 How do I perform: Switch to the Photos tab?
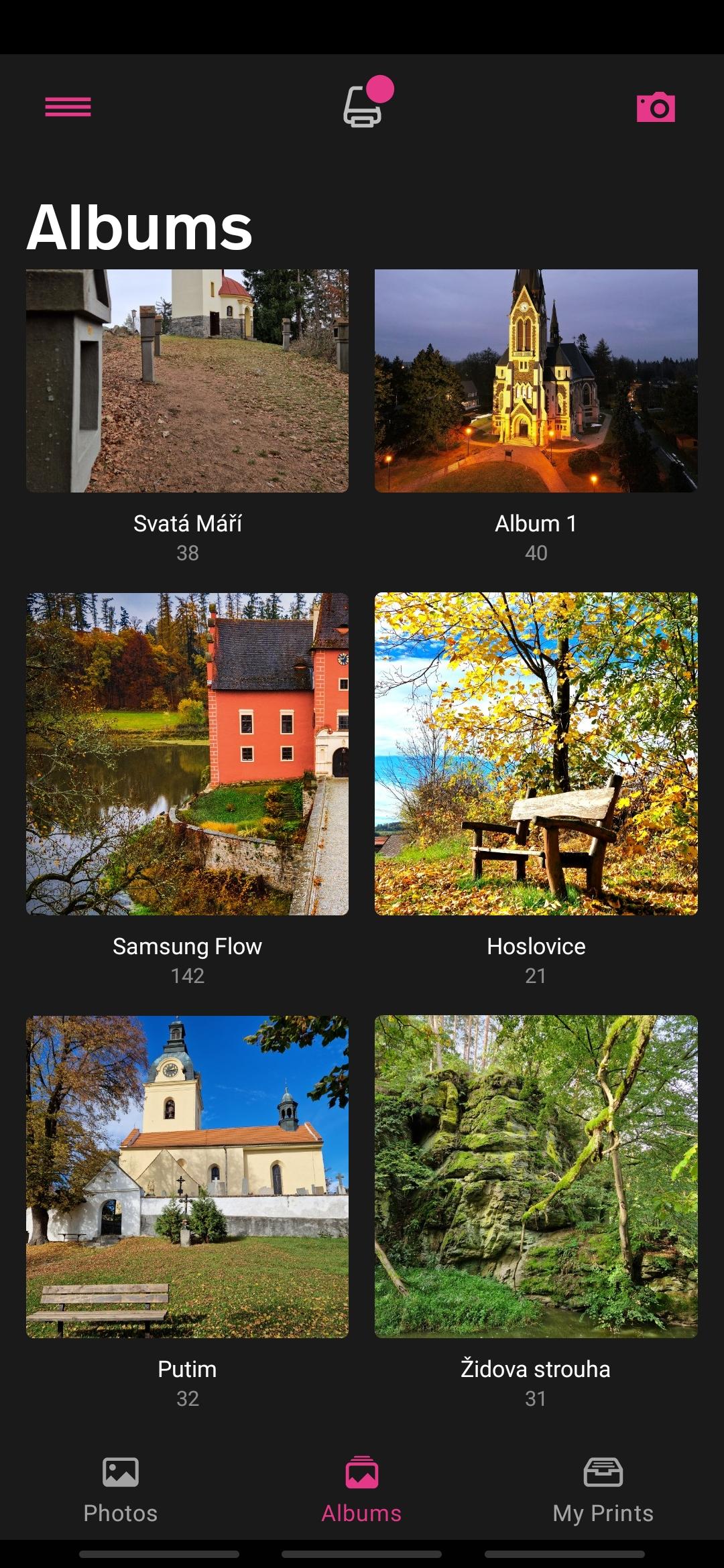click(x=121, y=1490)
